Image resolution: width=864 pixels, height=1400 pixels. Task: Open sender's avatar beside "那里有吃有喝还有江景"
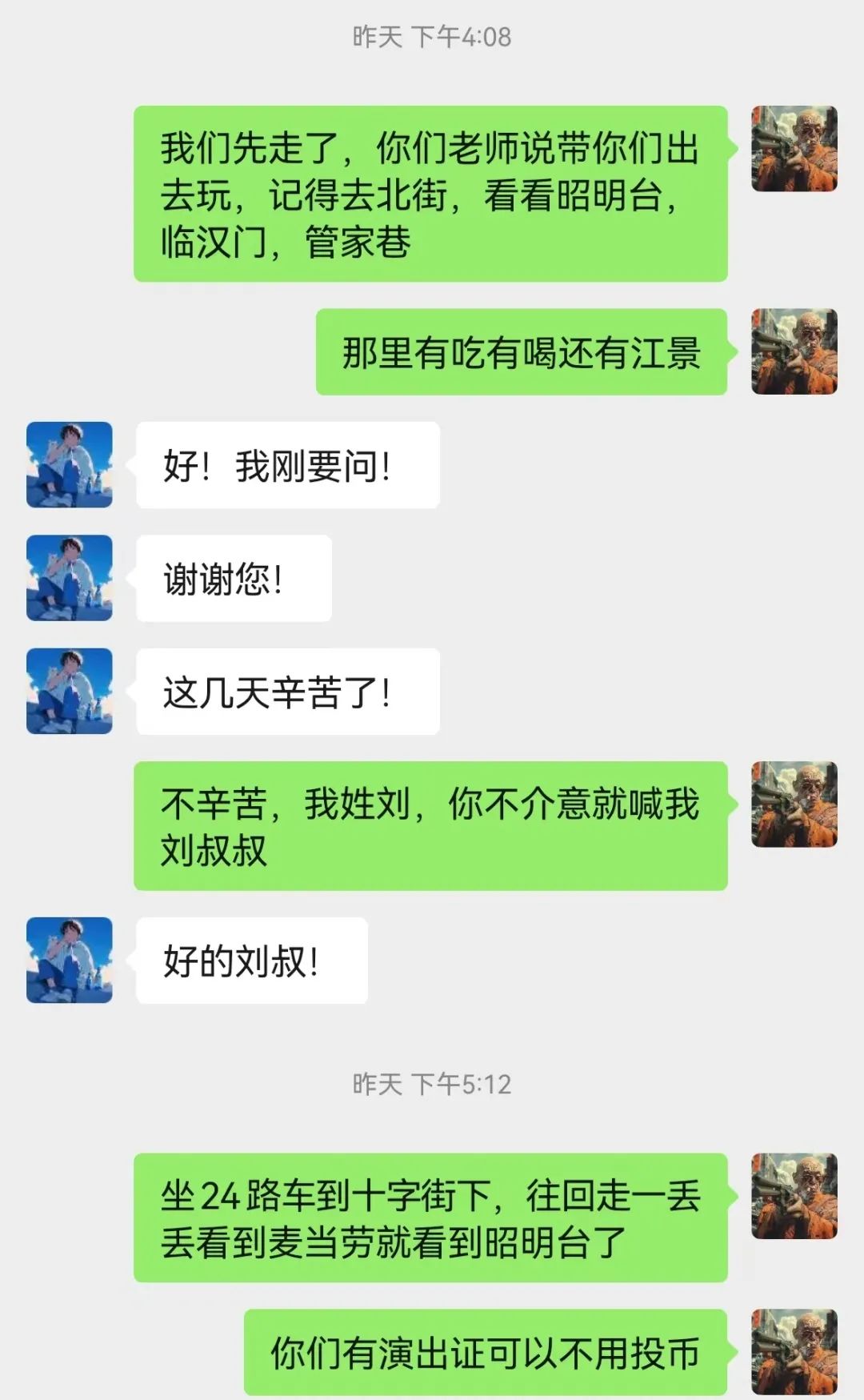coord(794,351)
